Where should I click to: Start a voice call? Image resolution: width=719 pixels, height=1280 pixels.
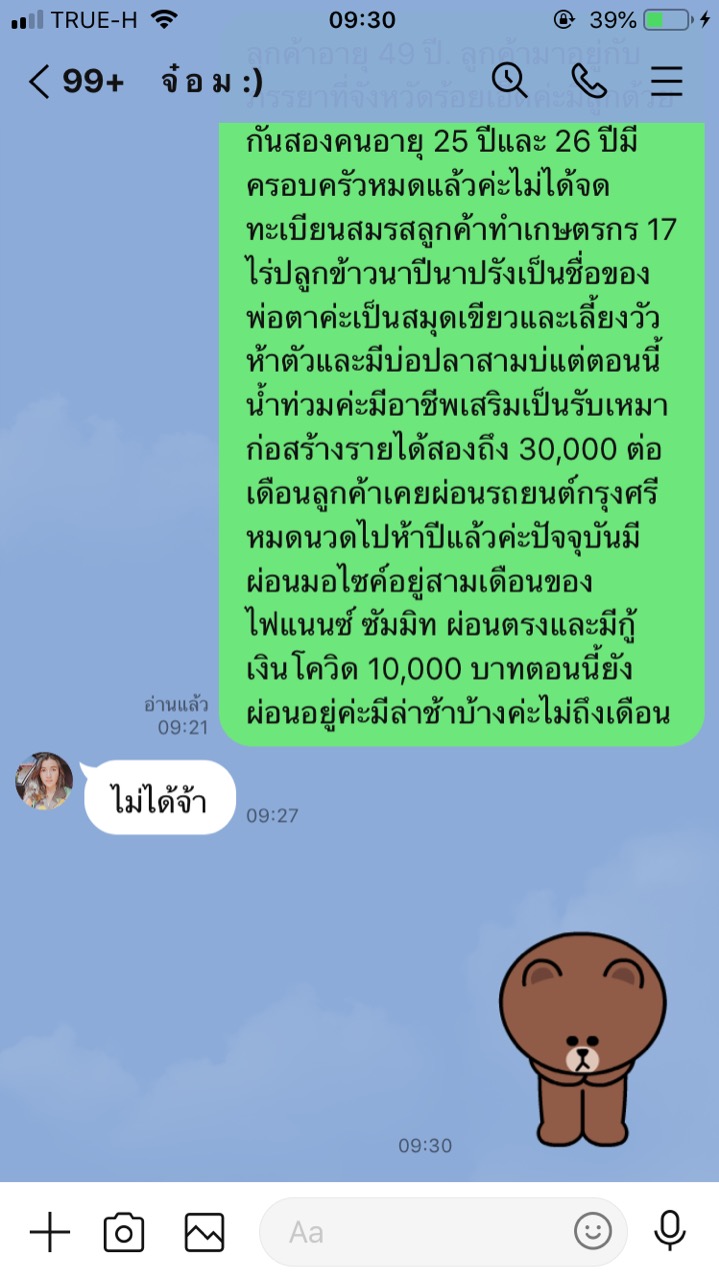pyautogui.click(x=588, y=81)
